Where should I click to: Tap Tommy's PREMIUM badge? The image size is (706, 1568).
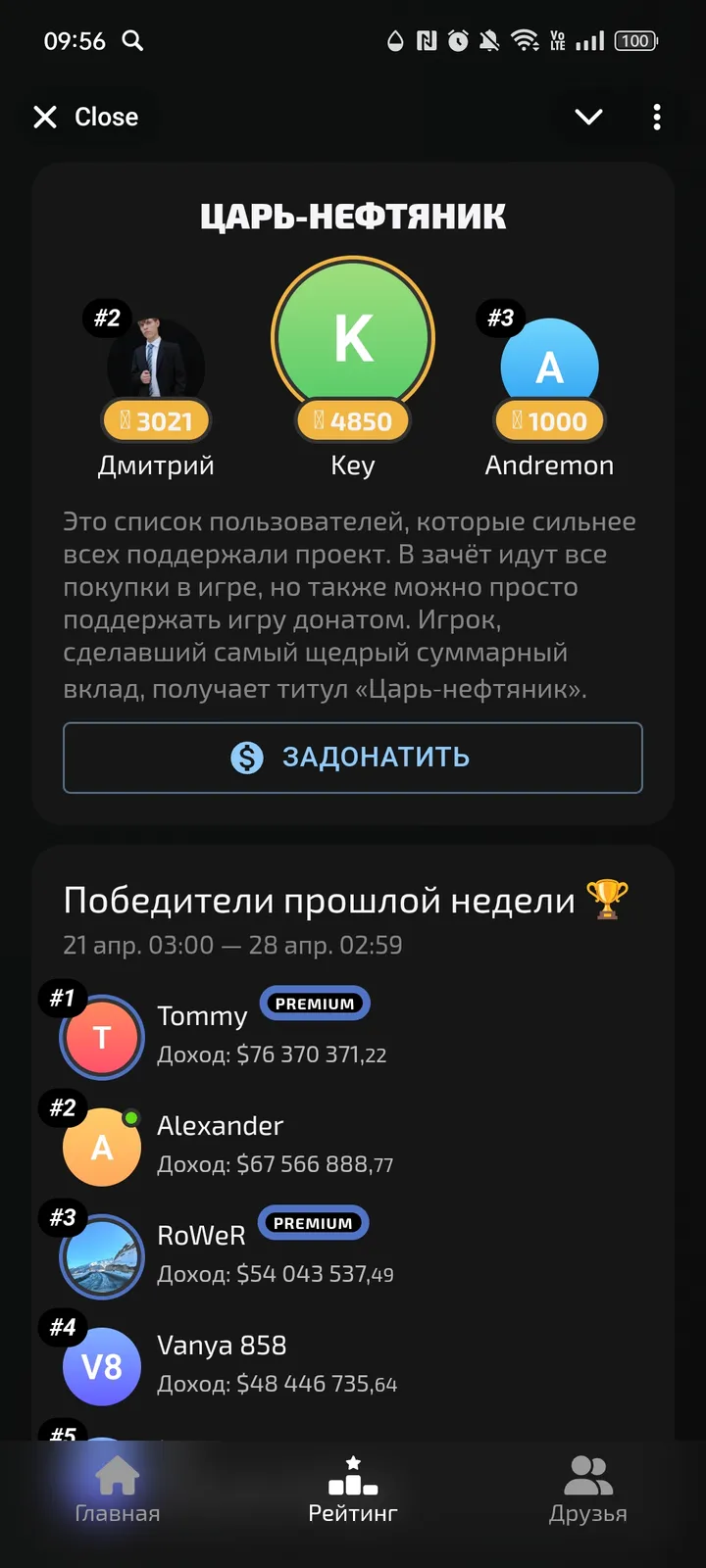click(315, 1003)
